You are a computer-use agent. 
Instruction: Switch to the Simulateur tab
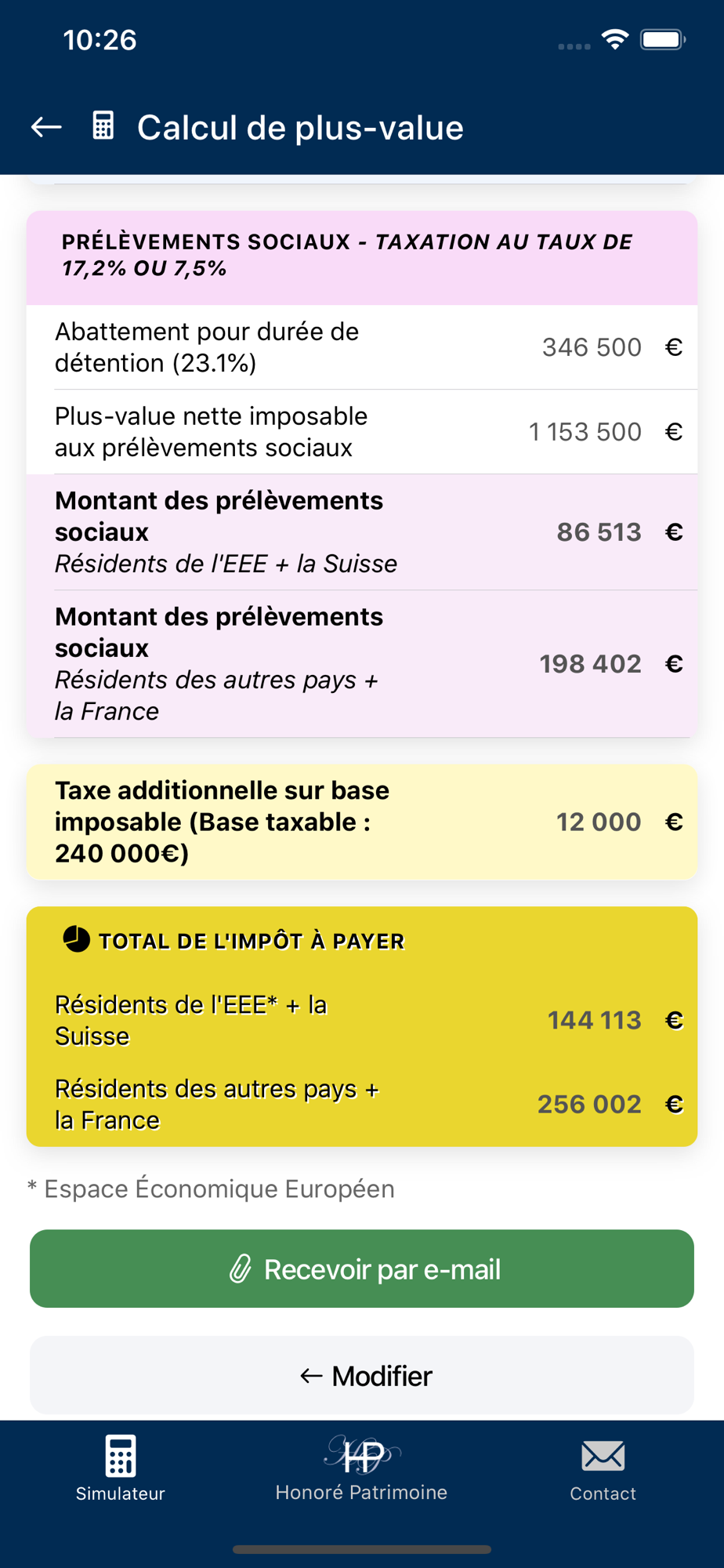coord(121,1468)
